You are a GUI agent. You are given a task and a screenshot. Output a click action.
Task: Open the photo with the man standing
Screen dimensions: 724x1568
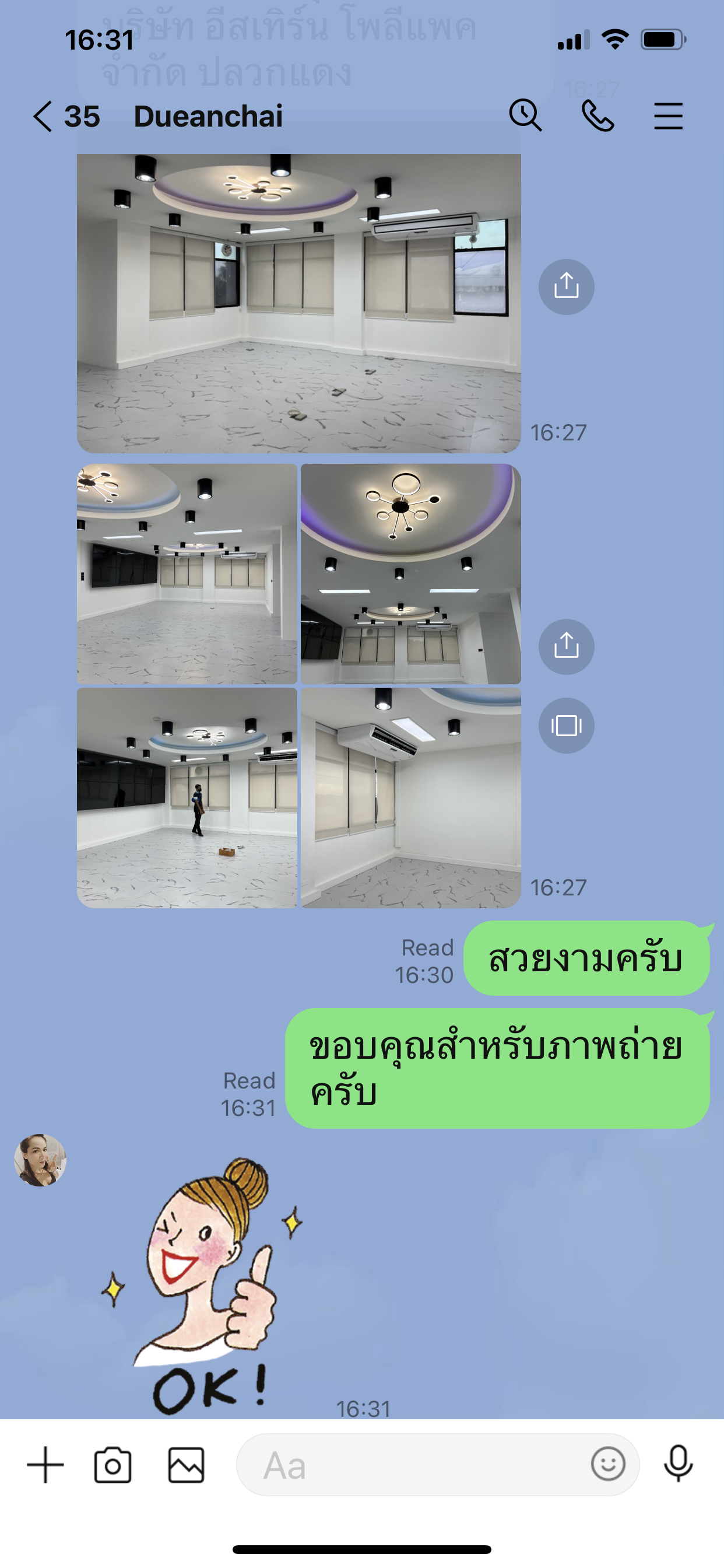187,797
